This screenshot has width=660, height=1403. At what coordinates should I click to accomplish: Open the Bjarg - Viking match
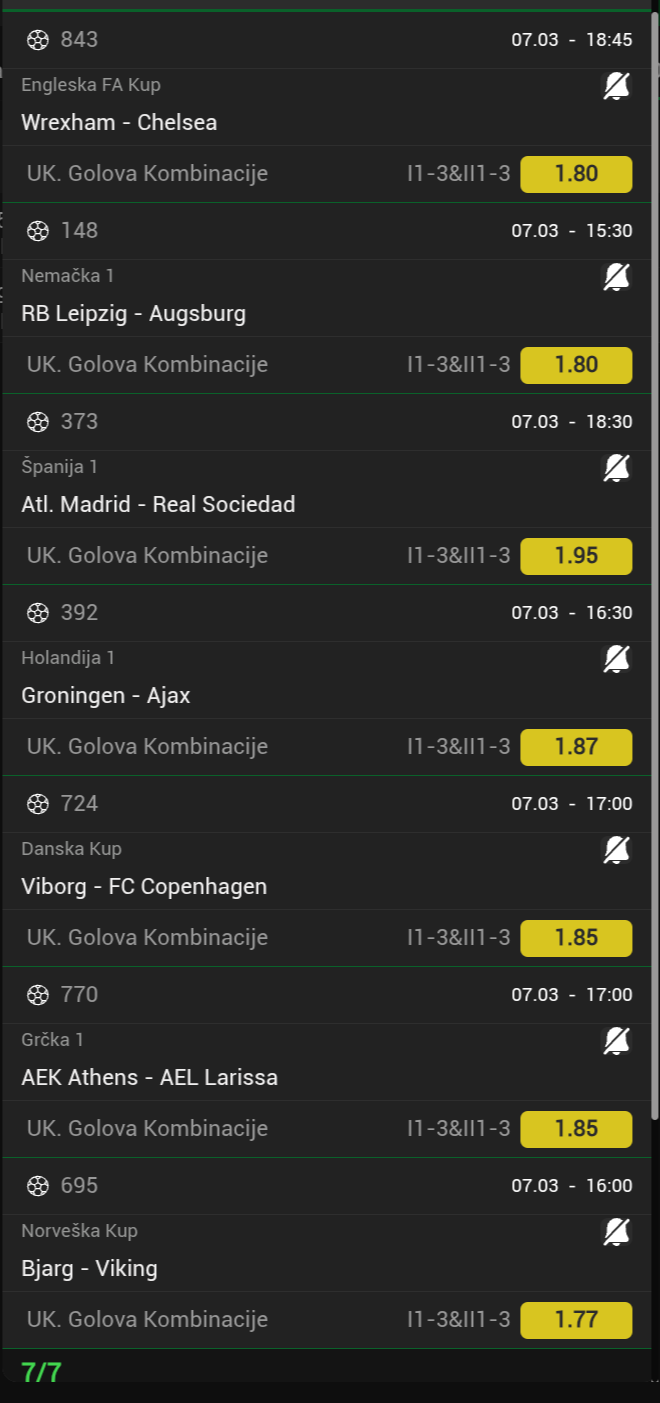tap(89, 1269)
